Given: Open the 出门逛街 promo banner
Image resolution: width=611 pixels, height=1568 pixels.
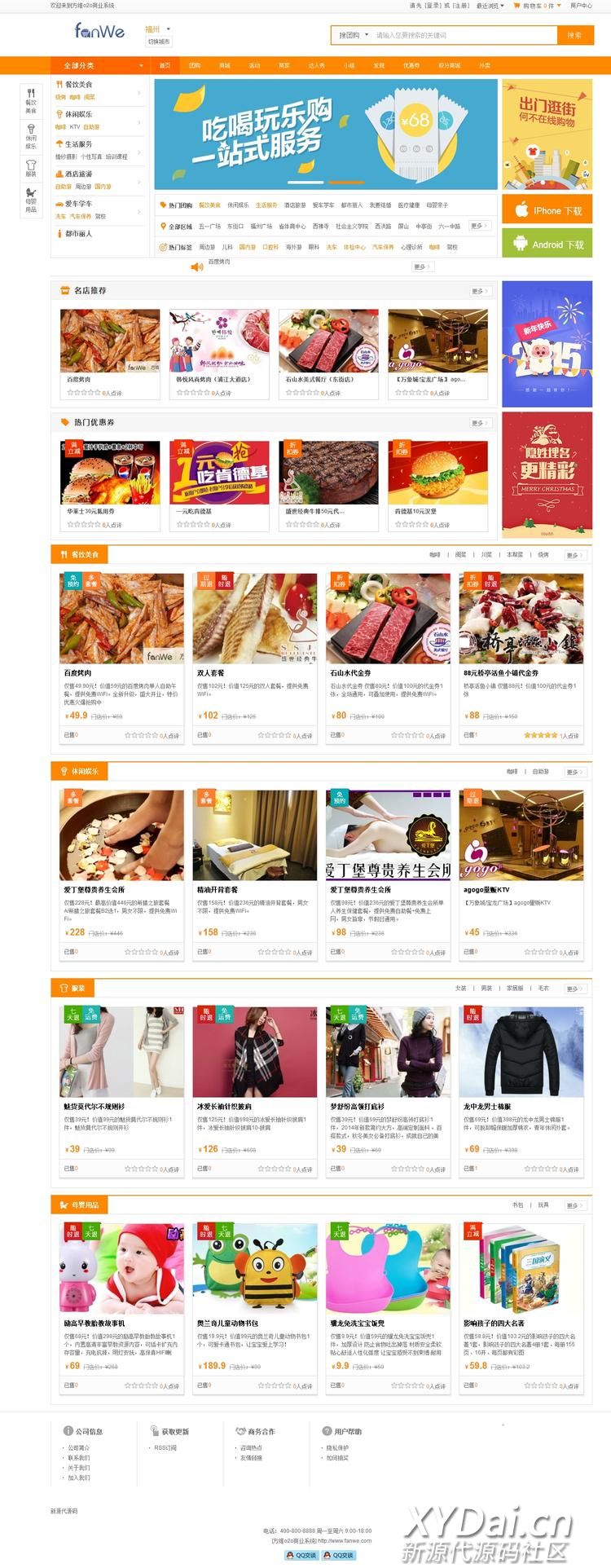Looking at the screenshot, I should pos(547,134).
